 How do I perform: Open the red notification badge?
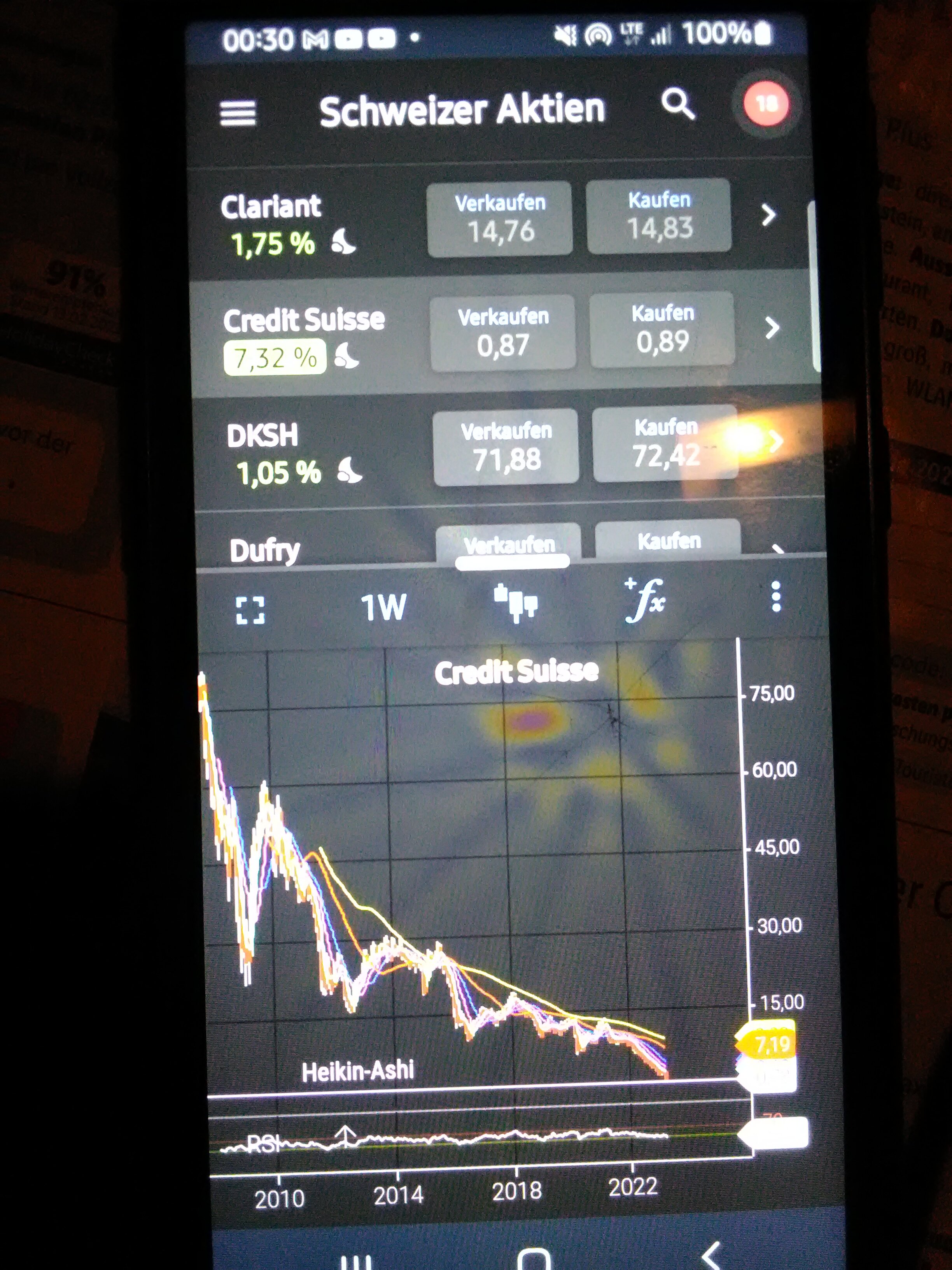(x=766, y=104)
